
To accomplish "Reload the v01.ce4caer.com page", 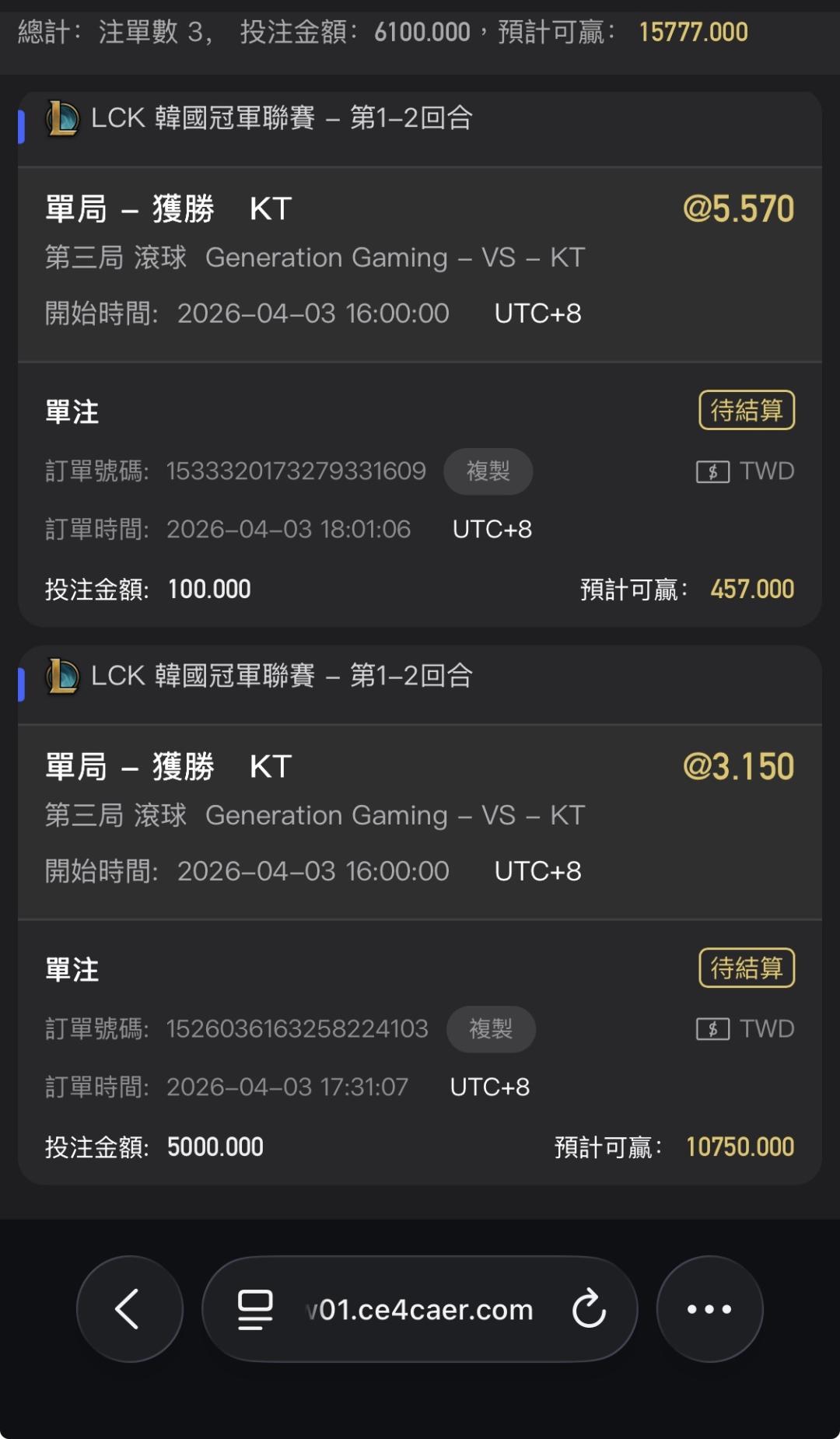I will 589,1309.
